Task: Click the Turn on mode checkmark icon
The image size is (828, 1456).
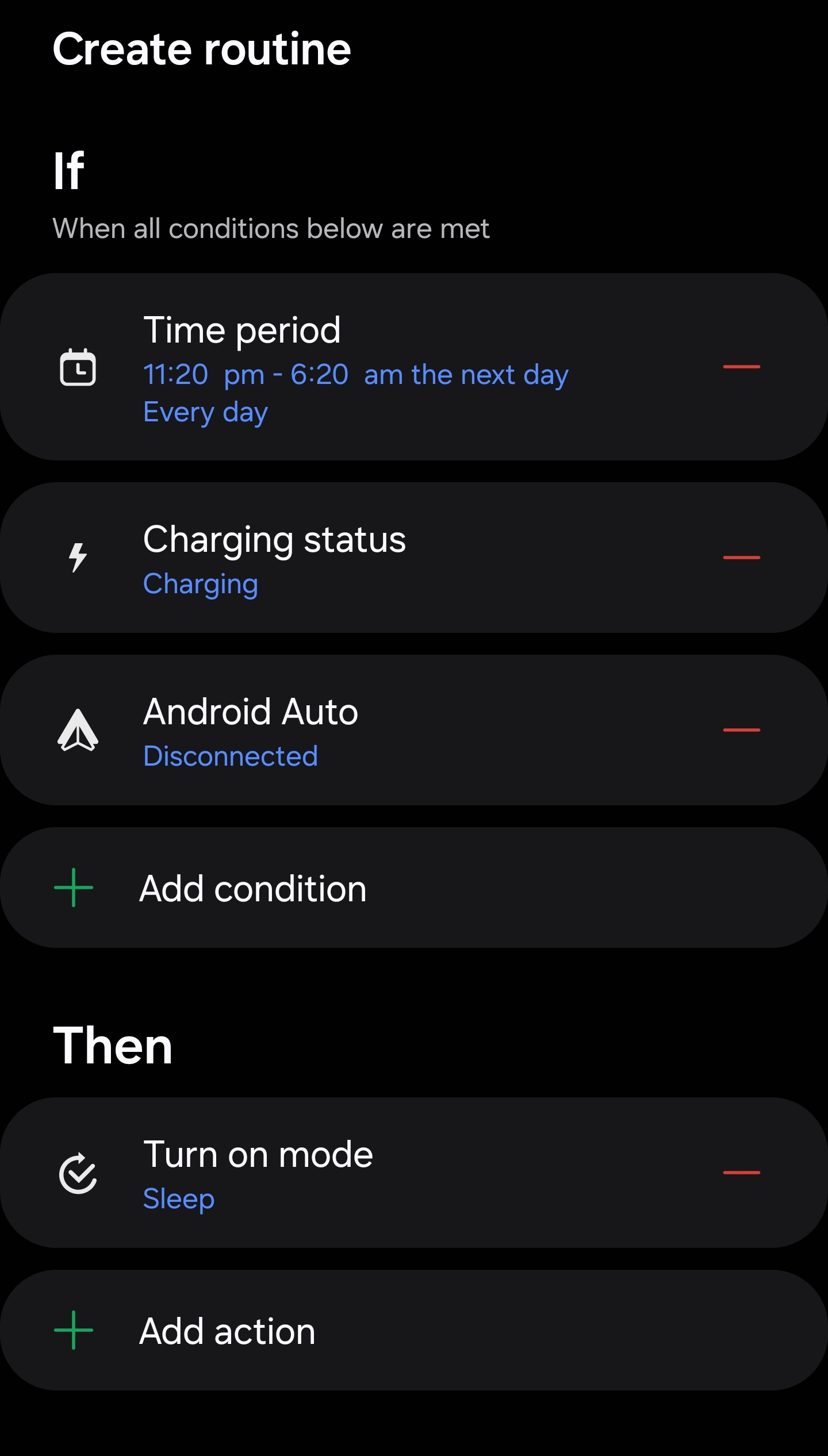Action: coord(76,1171)
